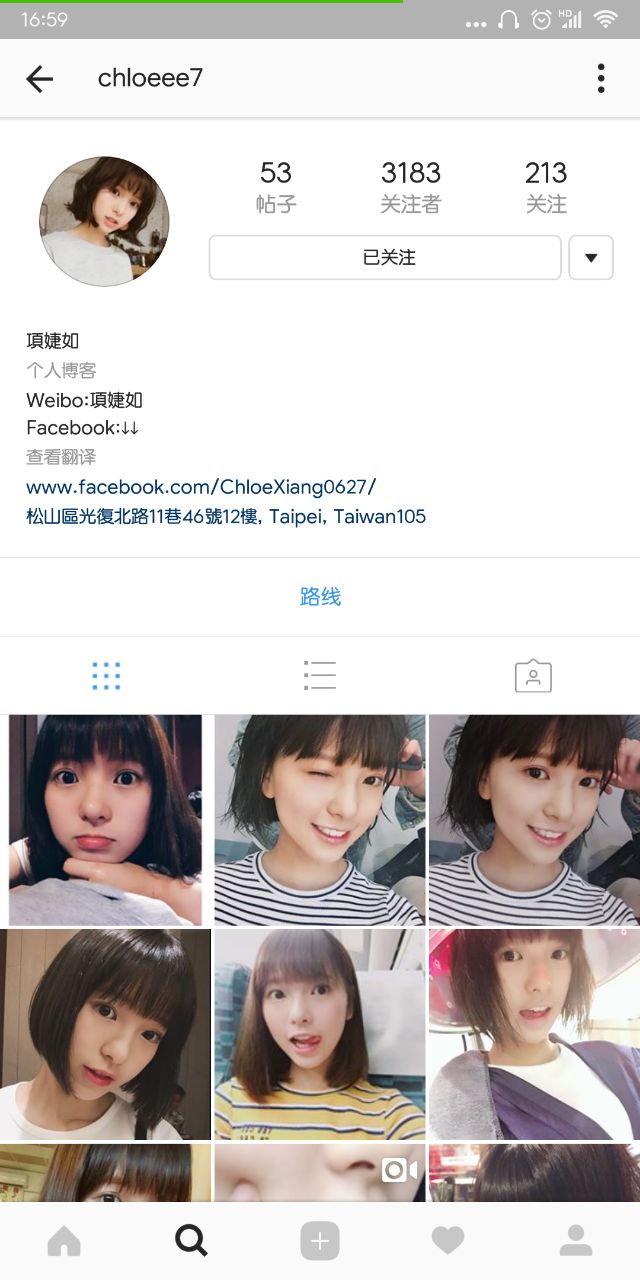Go to my profile tab
Screen dimensions: 640x1280
(x=576, y=1241)
